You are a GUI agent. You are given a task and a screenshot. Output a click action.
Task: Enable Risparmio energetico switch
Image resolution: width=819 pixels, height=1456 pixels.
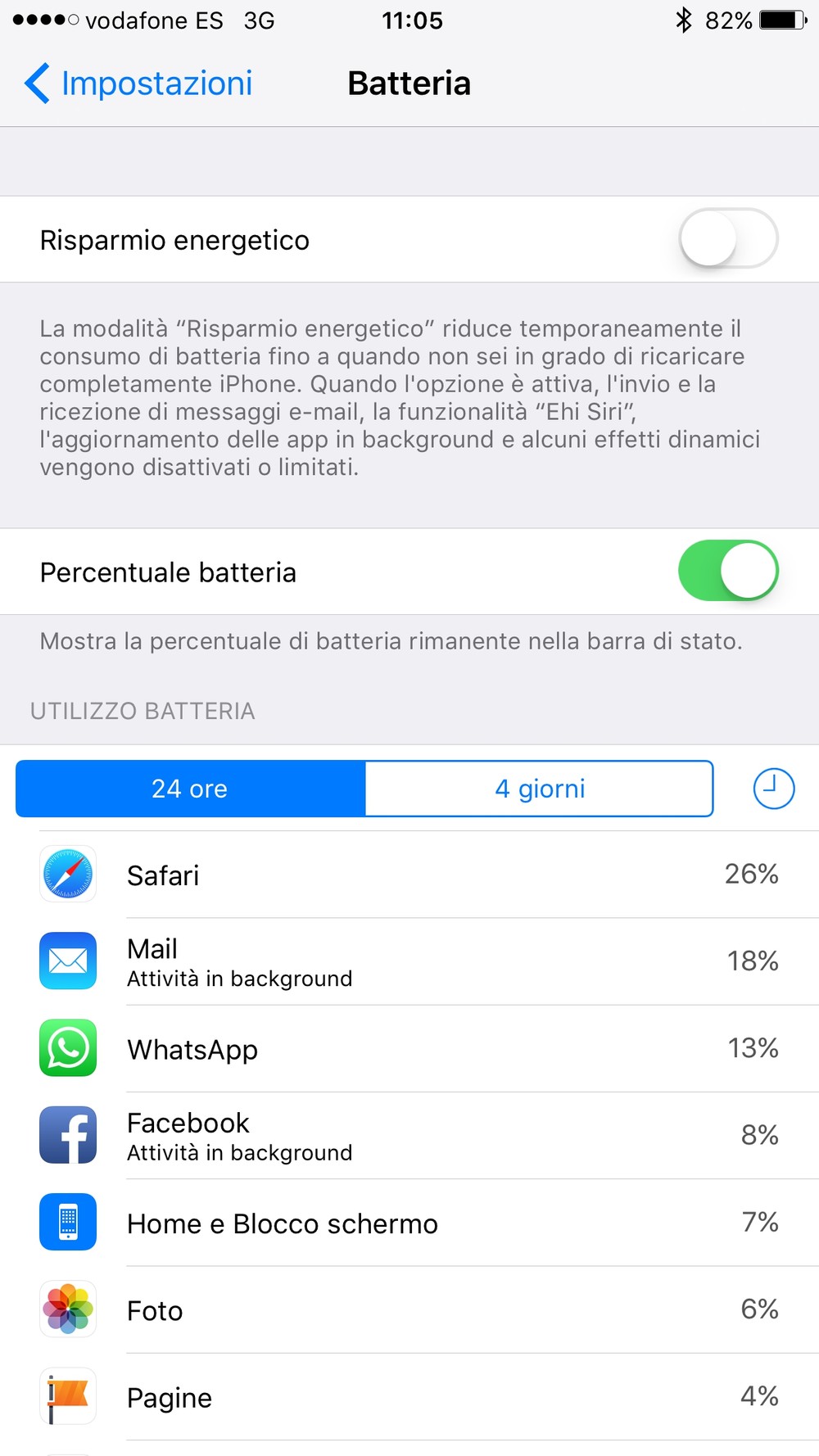click(728, 239)
